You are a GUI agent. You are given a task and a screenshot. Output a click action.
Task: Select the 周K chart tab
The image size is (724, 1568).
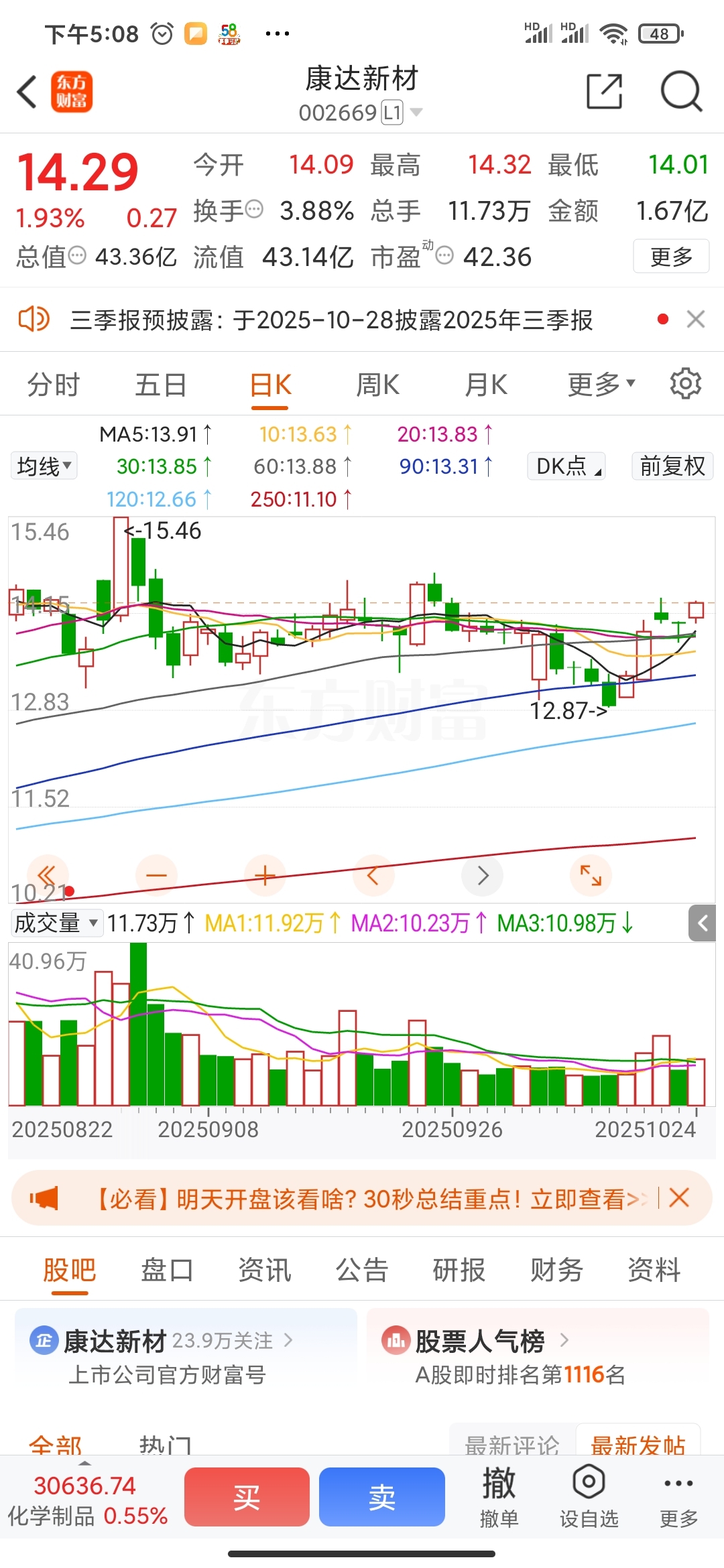(x=377, y=385)
